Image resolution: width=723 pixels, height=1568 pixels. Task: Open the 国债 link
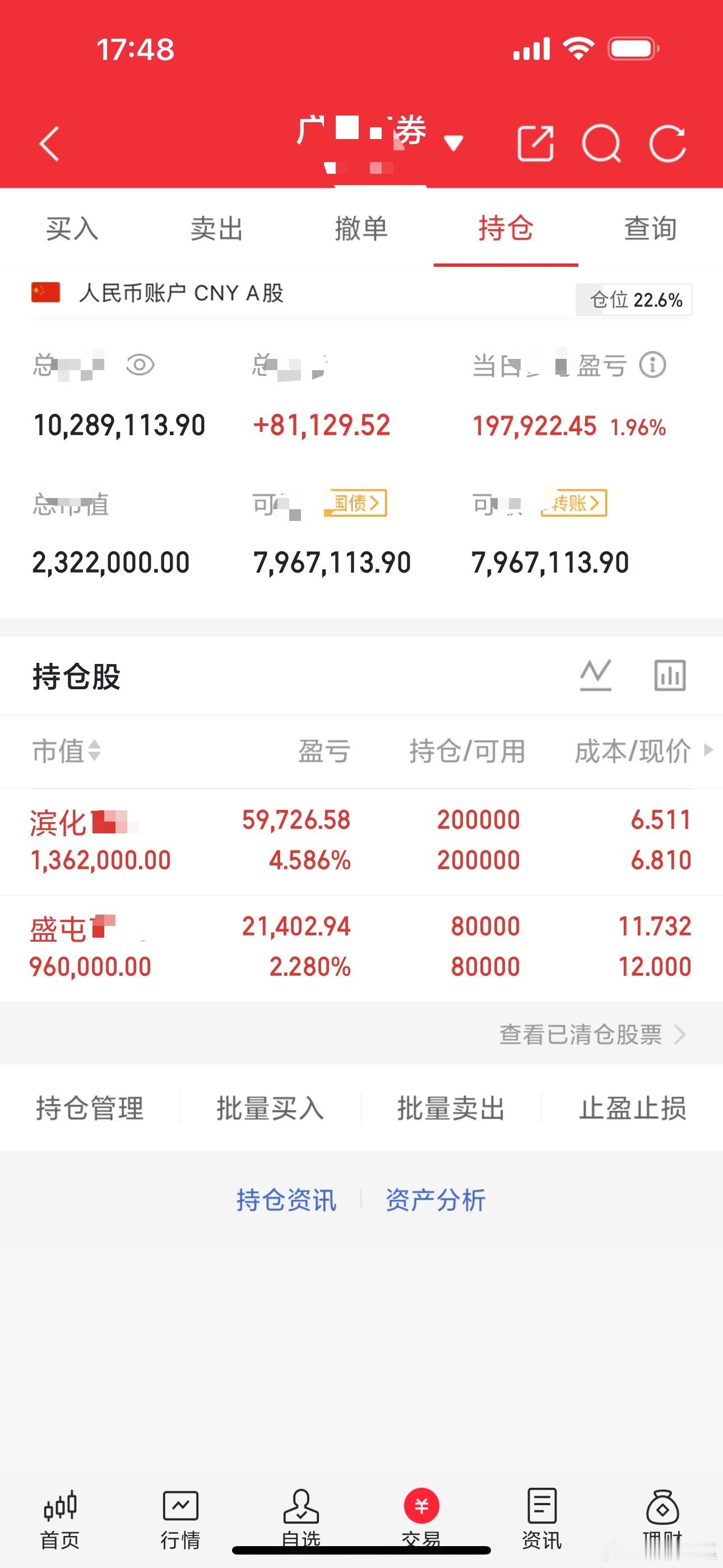[x=355, y=503]
